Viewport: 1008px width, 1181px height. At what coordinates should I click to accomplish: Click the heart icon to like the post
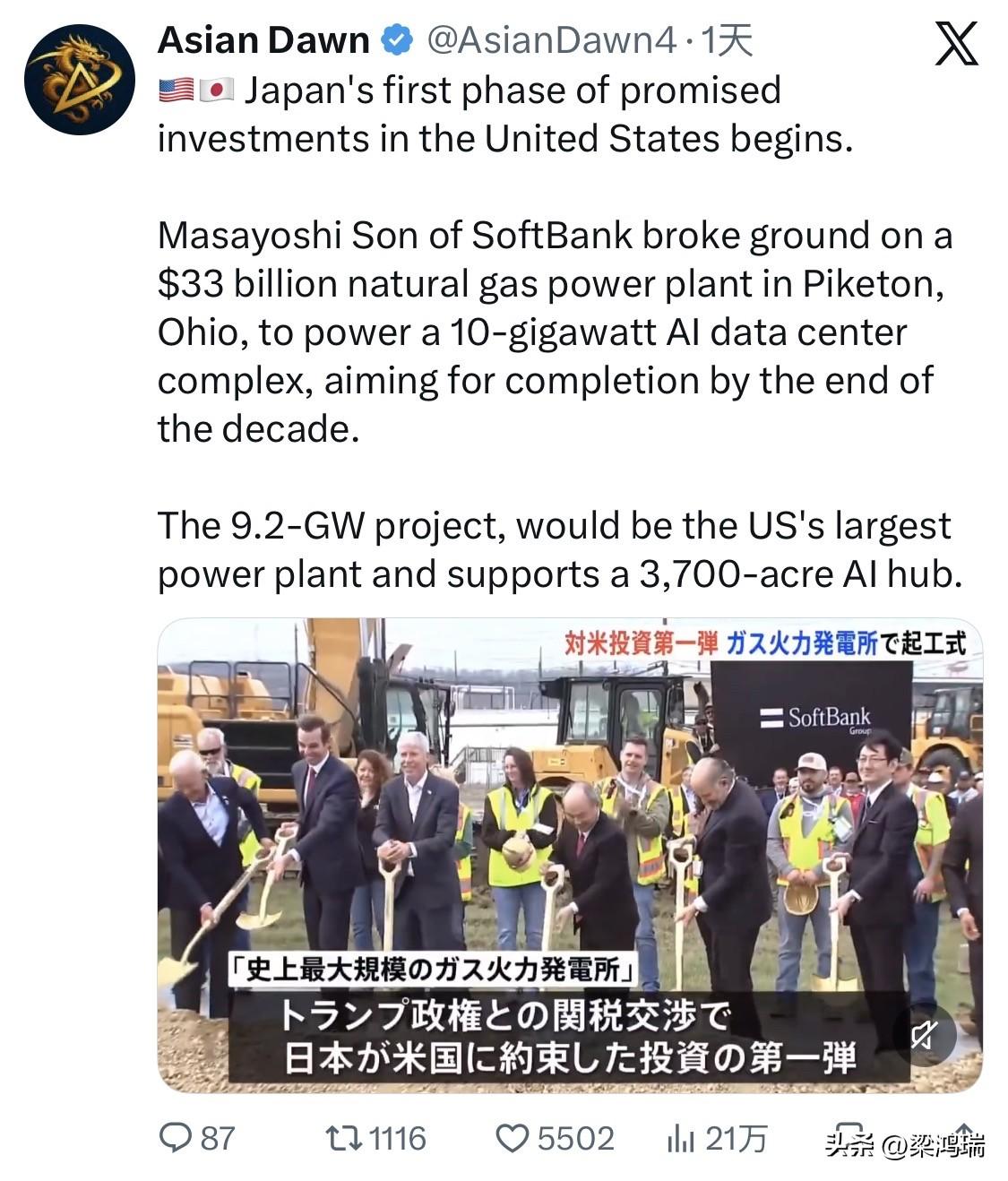pyautogui.click(x=513, y=1140)
